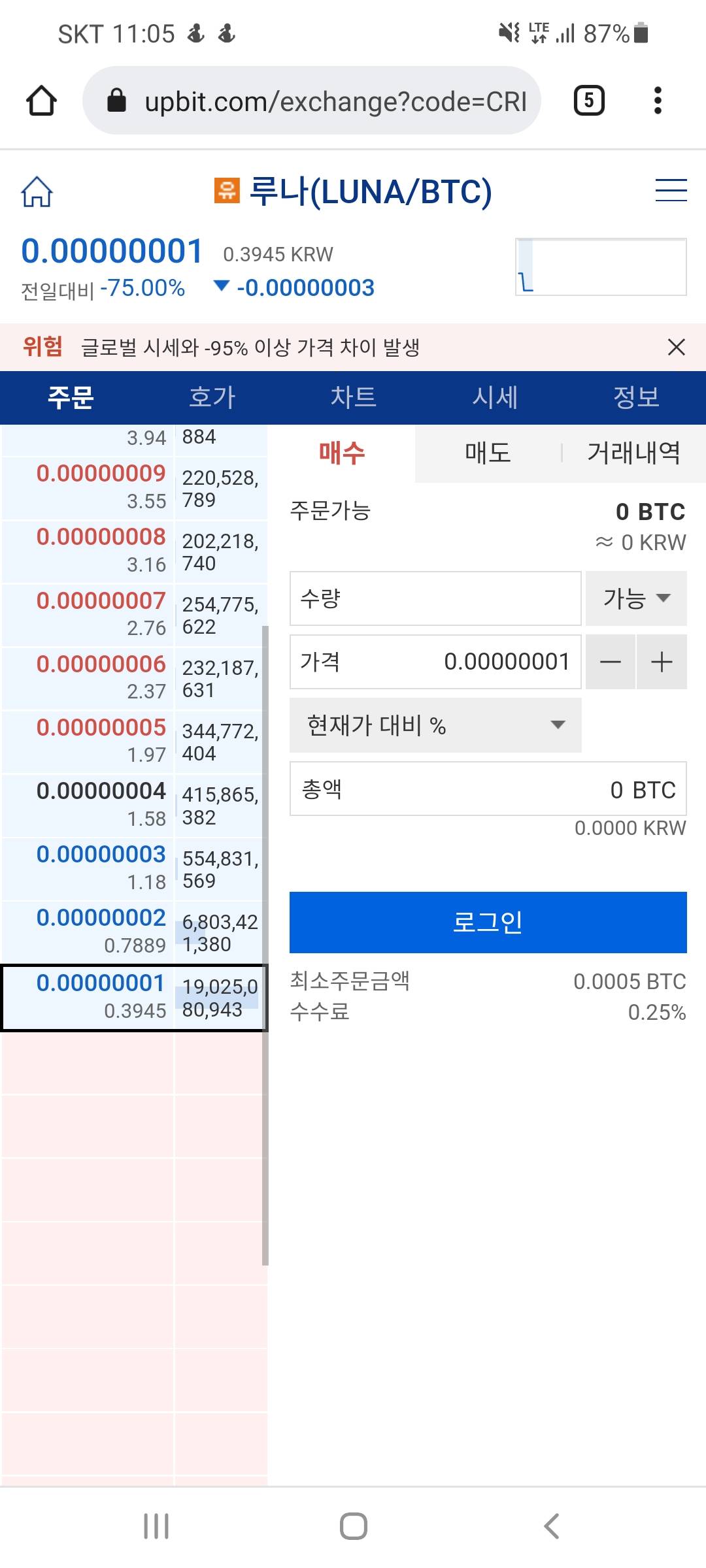
Task: Decrease the price with minus button
Action: 611,662
